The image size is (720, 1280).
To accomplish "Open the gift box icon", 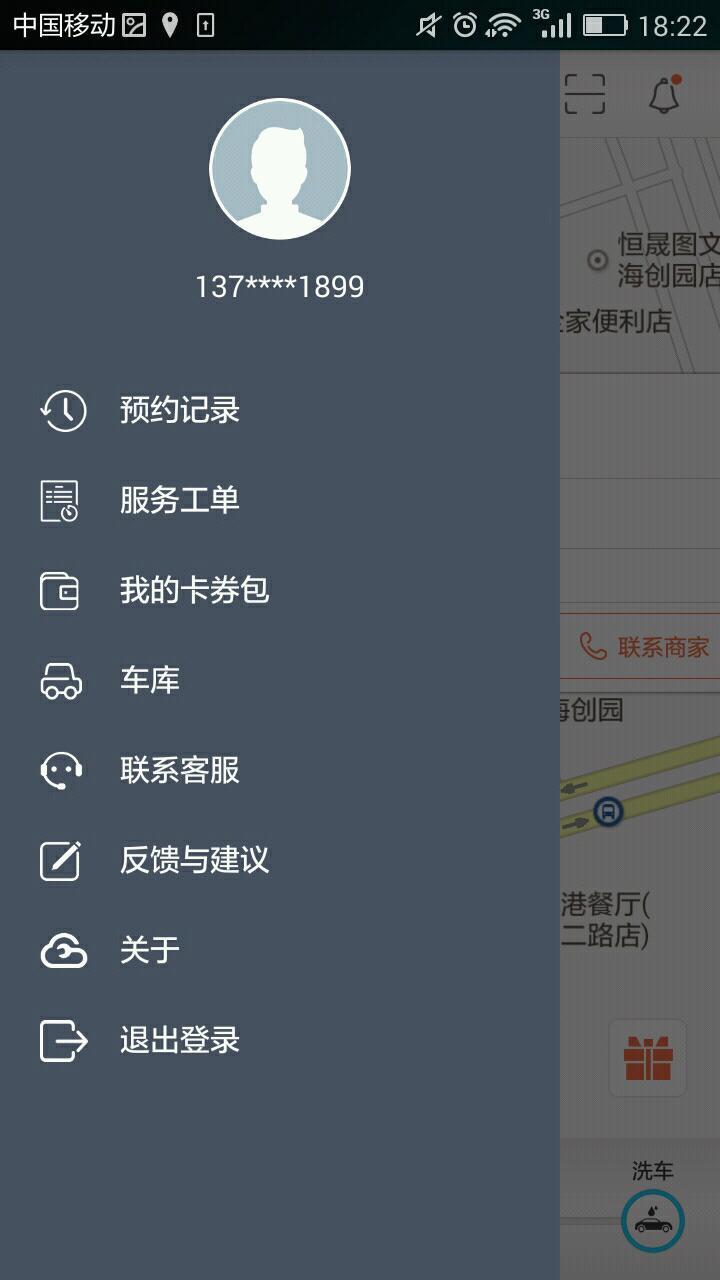I will 648,1058.
